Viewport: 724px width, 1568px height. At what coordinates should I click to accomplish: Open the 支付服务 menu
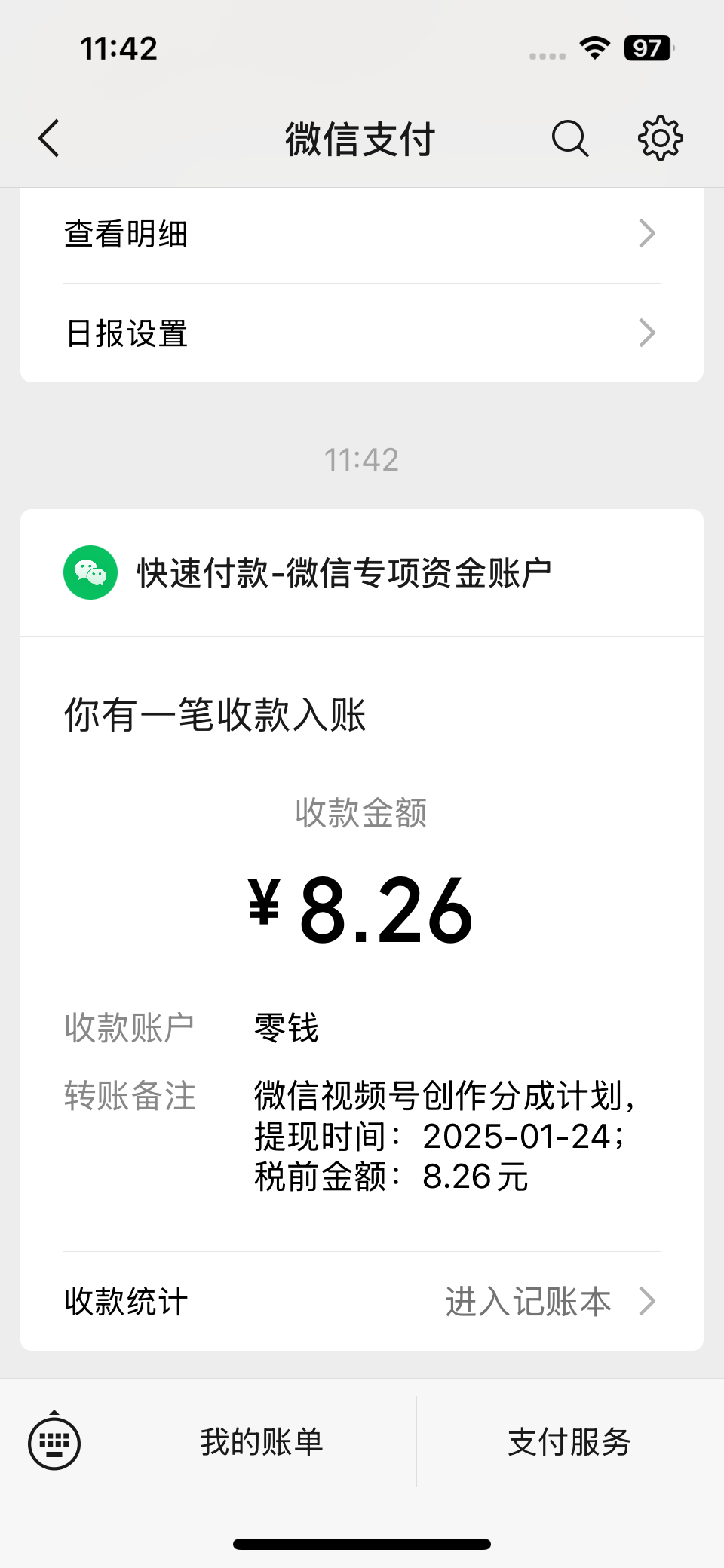point(569,1441)
